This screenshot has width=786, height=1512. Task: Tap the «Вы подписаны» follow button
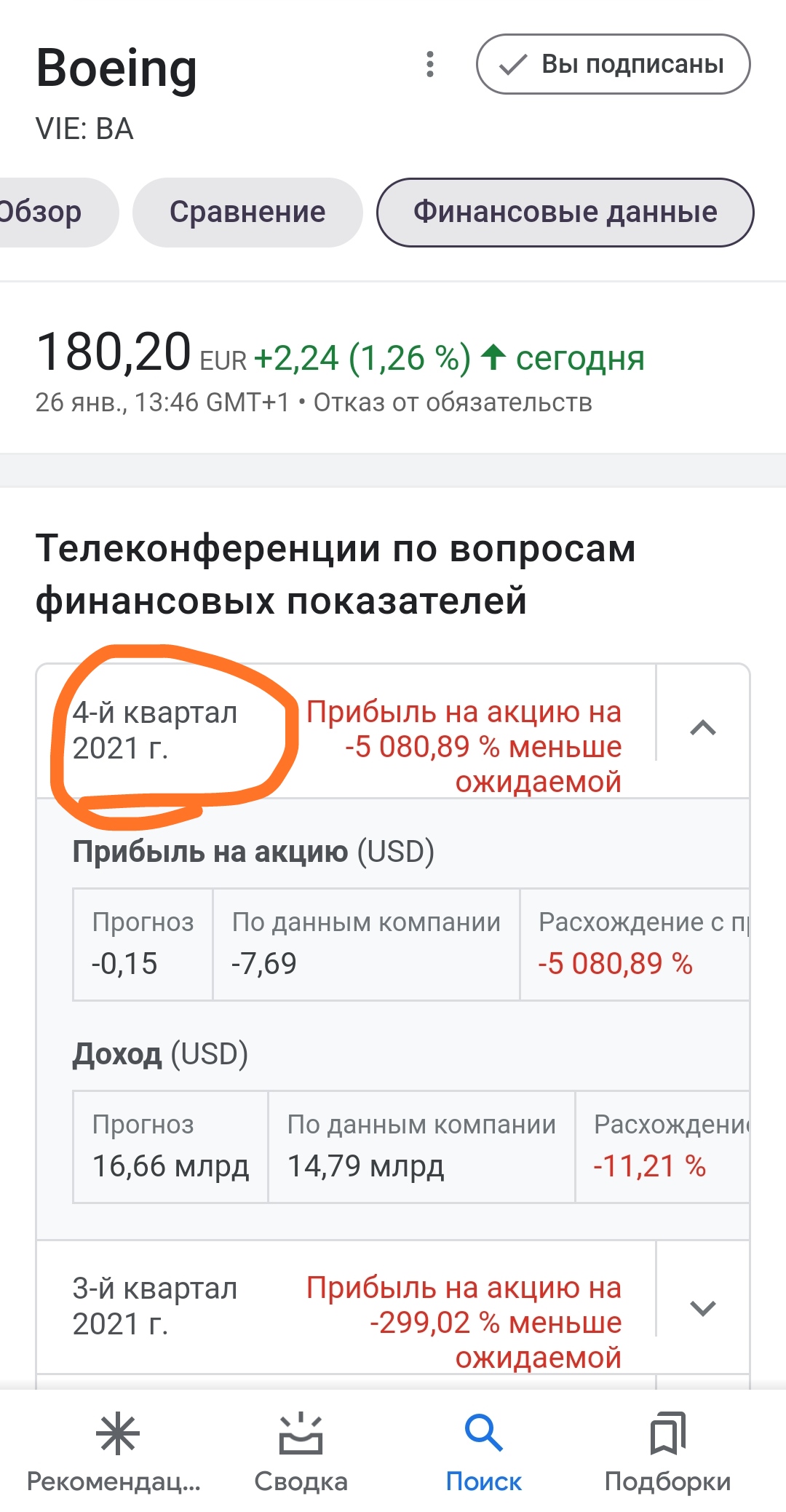tap(613, 65)
